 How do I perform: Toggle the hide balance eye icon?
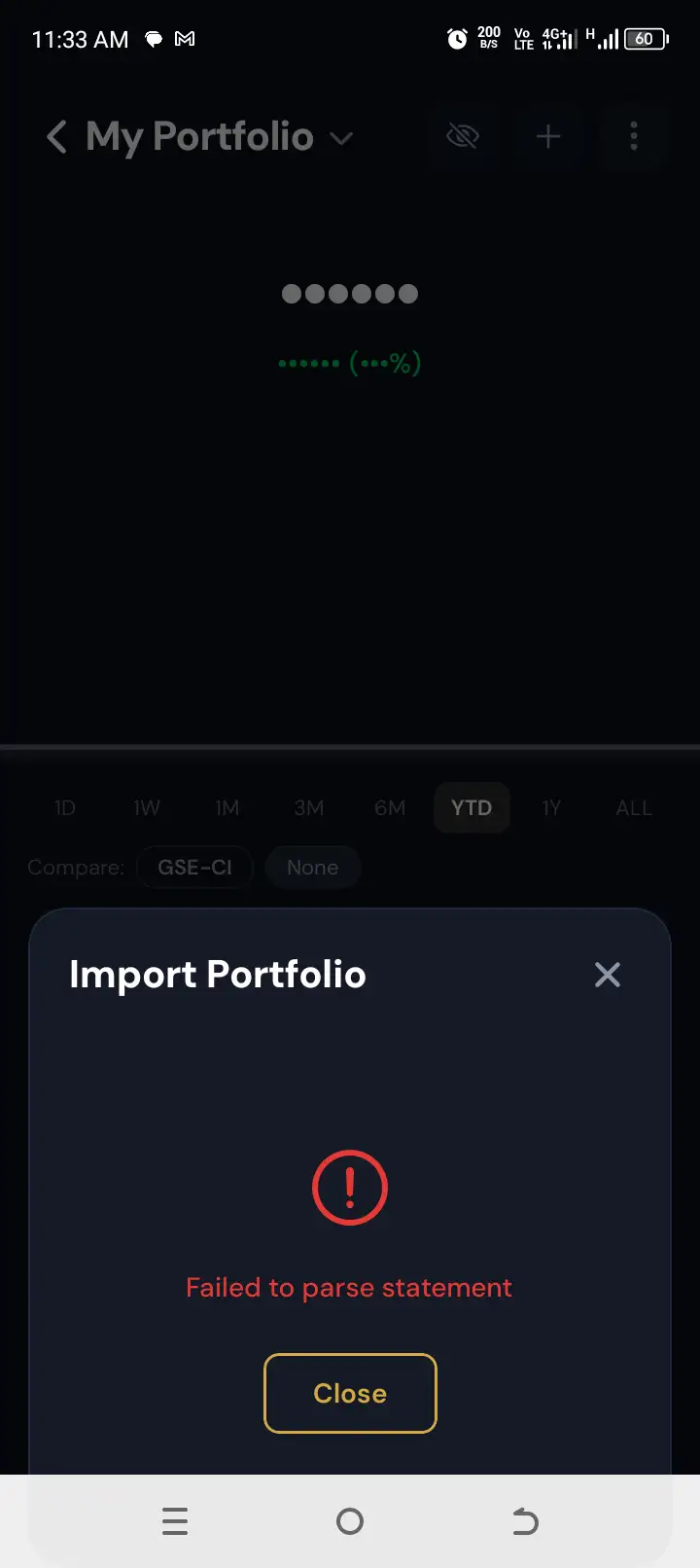(463, 136)
